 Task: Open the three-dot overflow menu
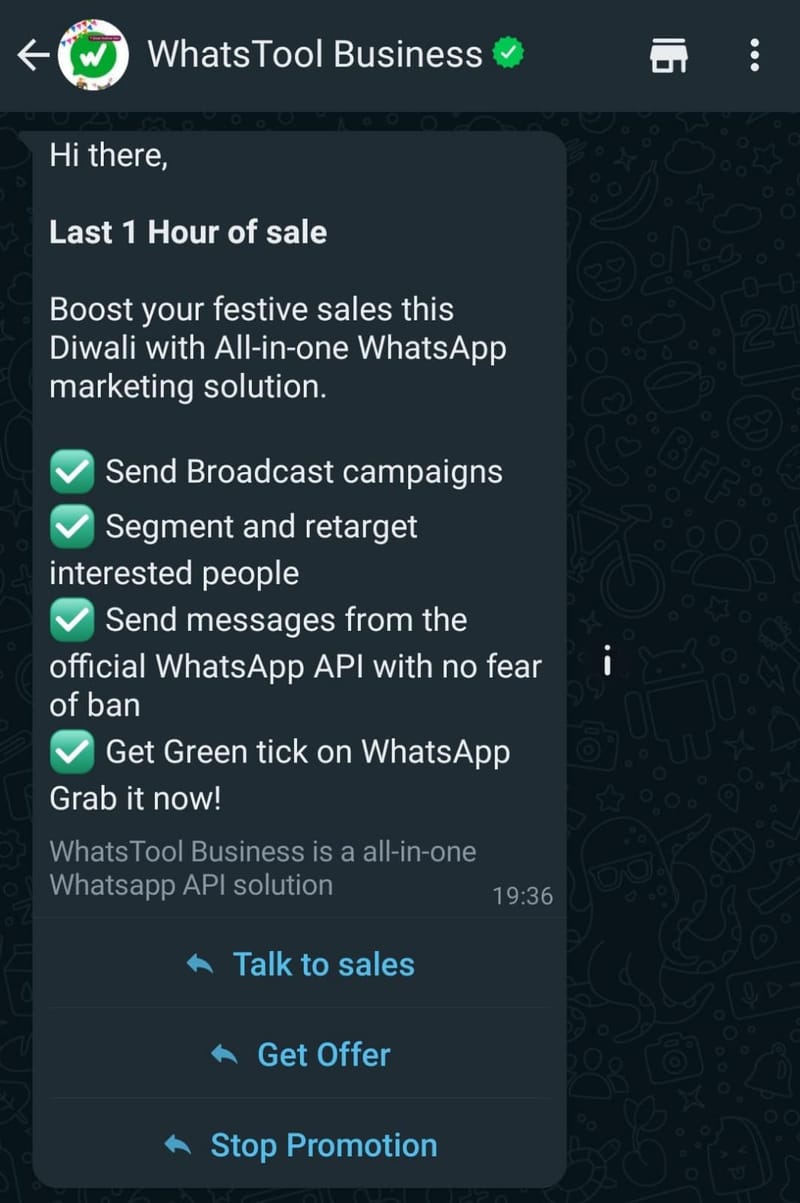coord(755,55)
